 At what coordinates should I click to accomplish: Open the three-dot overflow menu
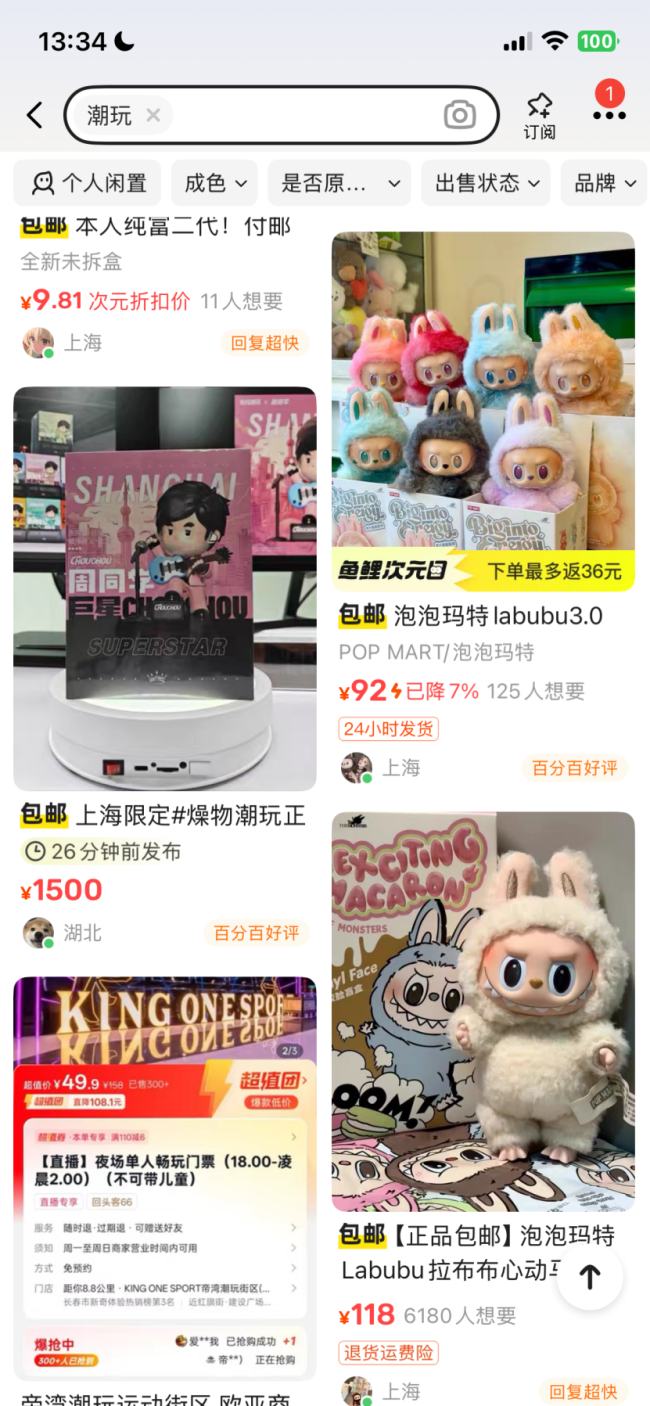pyautogui.click(x=609, y=115)
